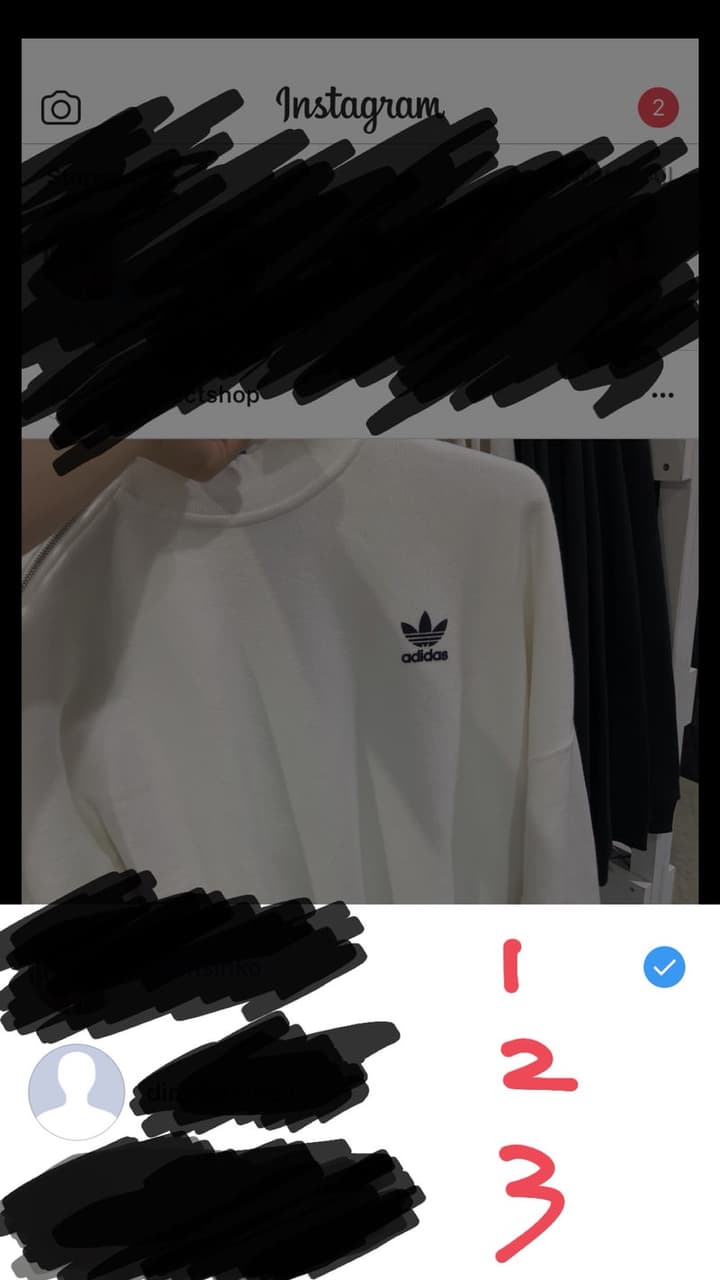Image resolution: width=720 pixels, height=1280 pixels.
Task: Uncheck the blue checkmark on the first recipient
Action: 664,967
